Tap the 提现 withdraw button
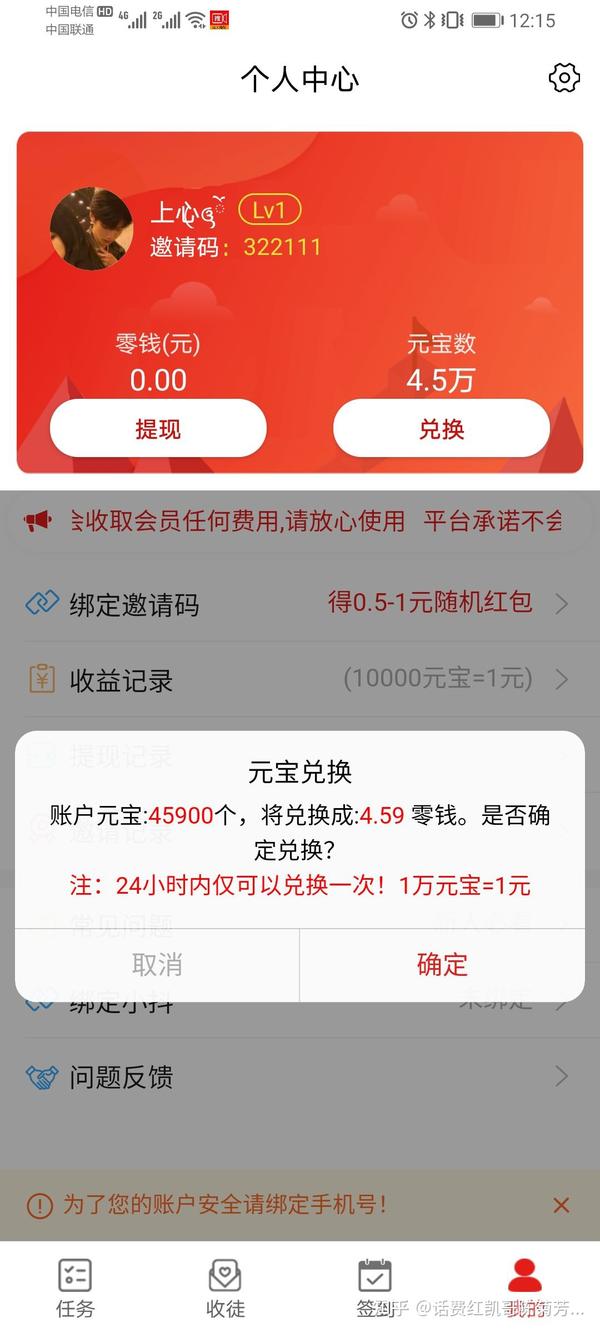 point(158,429)
